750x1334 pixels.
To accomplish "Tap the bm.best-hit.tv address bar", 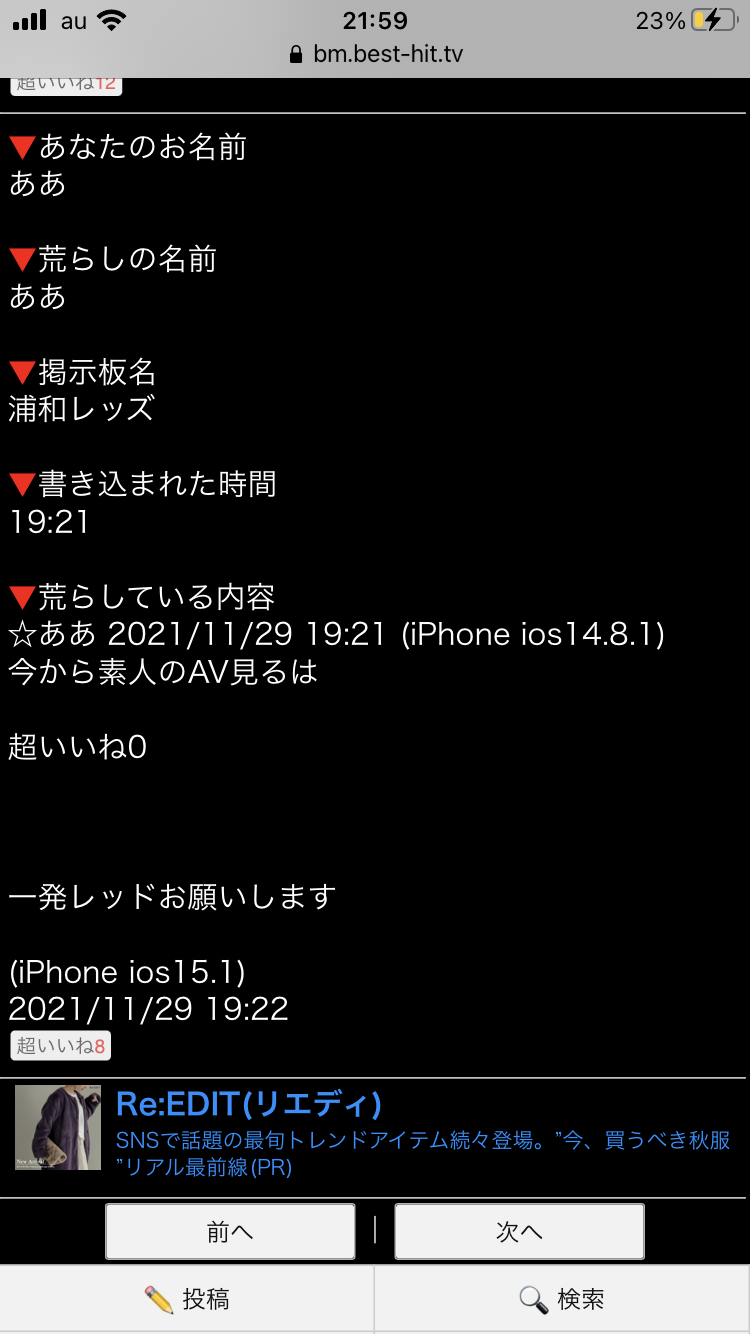I will coord(375,54).
